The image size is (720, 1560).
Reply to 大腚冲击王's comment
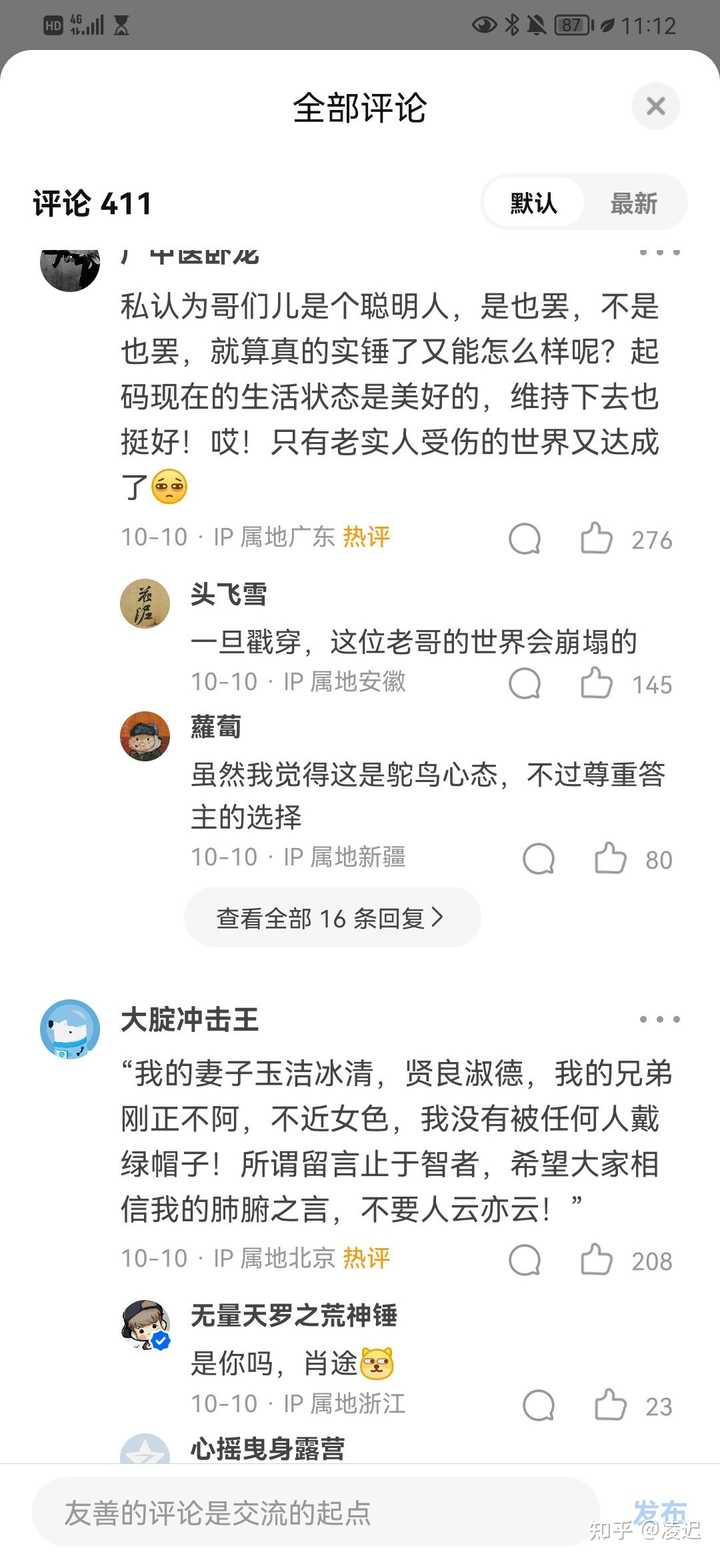pyautogui.click(x=525, y=1259)
